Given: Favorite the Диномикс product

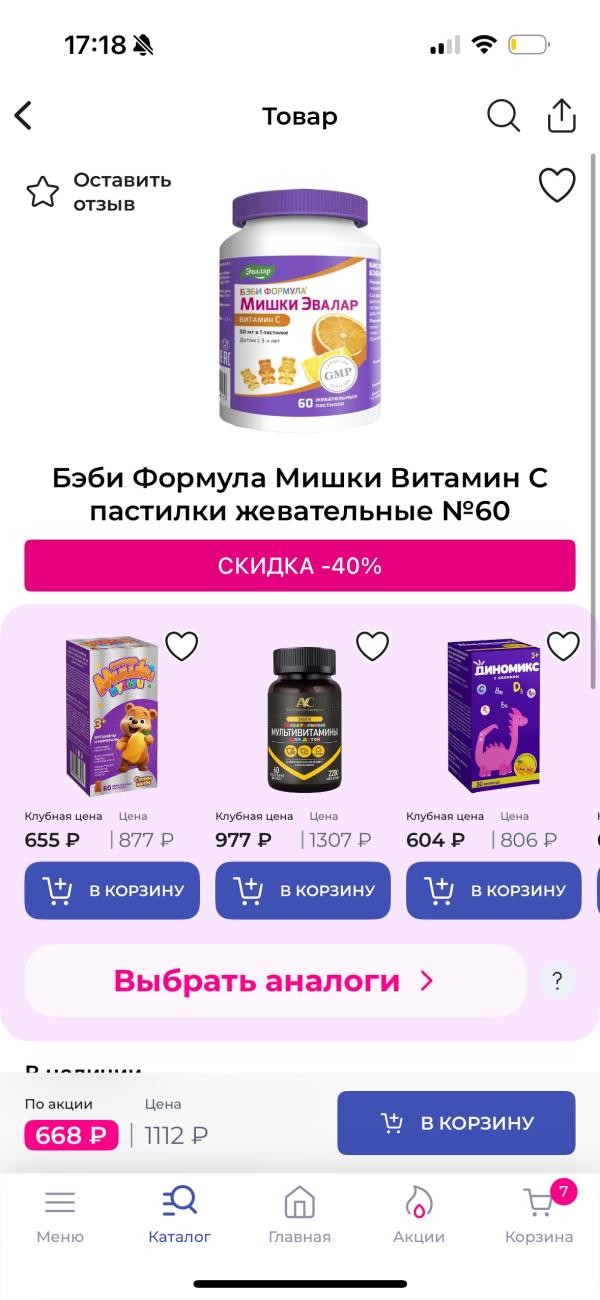Looking at the screenshot, I should (563, 647).
